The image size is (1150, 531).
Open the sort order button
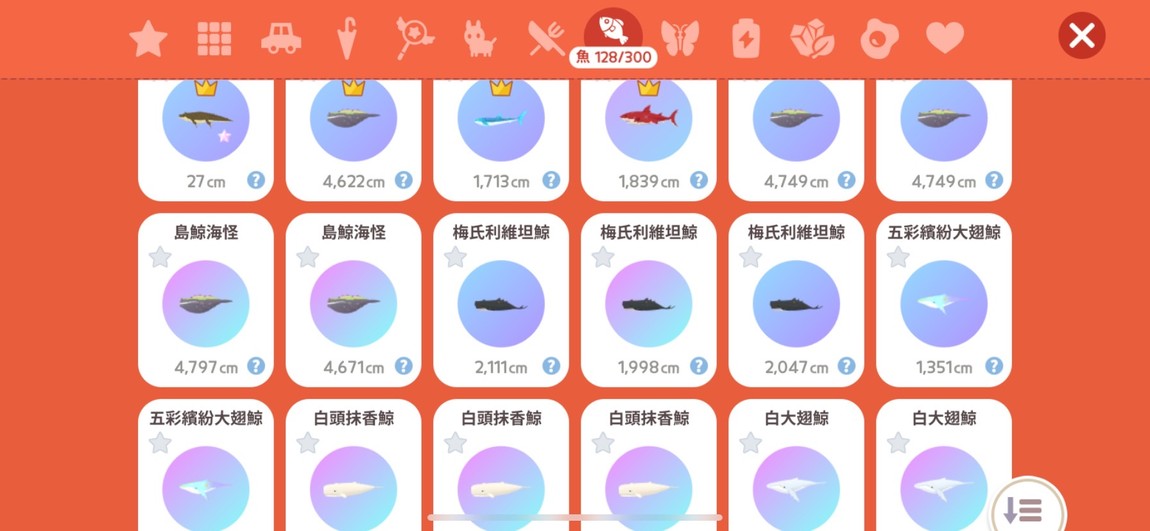(x=1023, y=510)
